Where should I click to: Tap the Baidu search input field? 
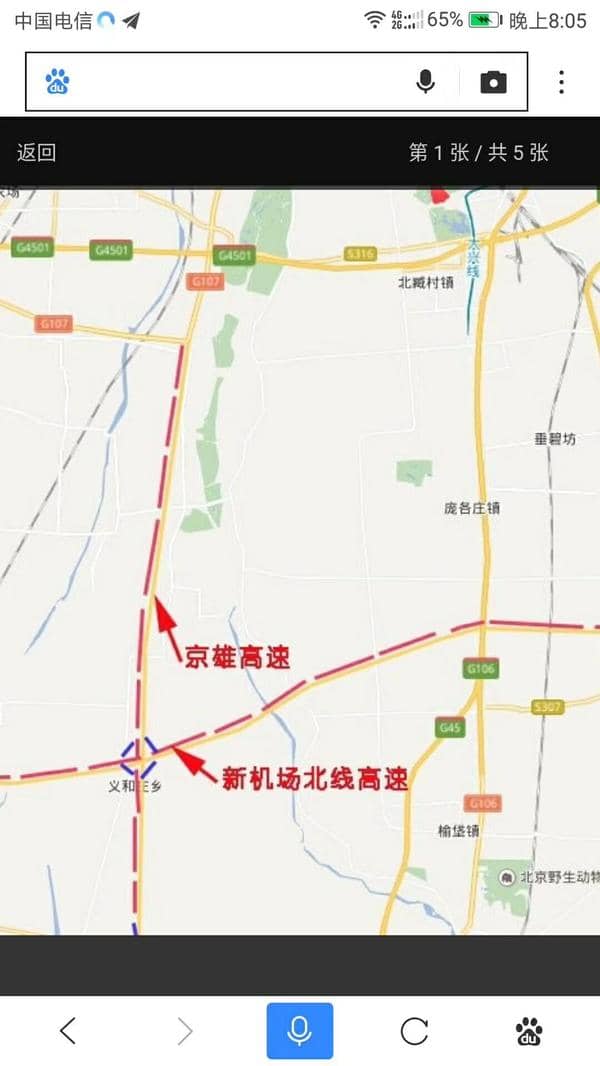point(230,82)
